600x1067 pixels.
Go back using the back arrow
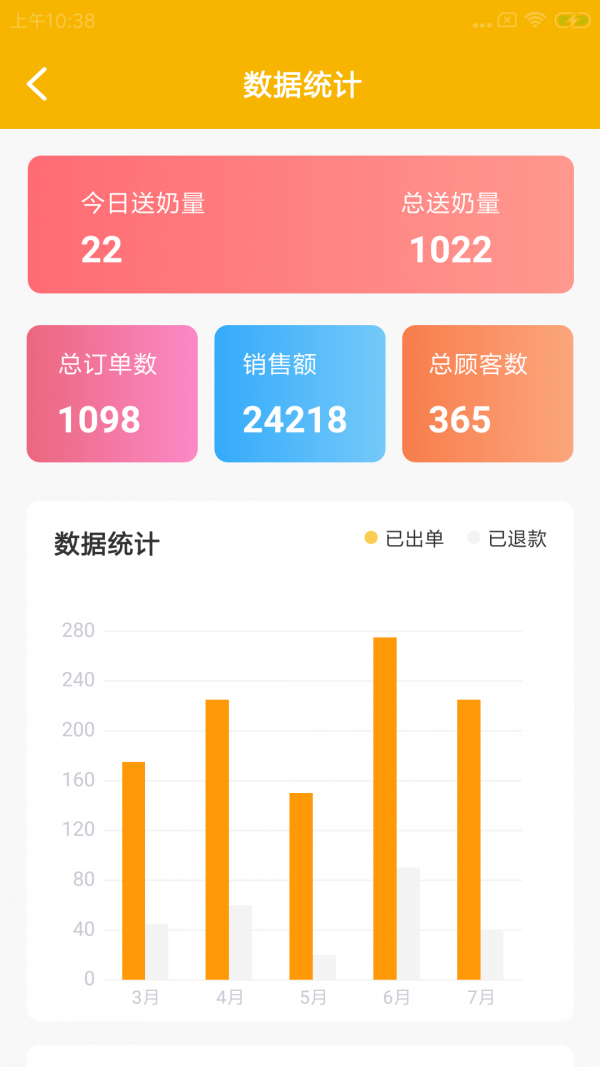coord(37,84)
